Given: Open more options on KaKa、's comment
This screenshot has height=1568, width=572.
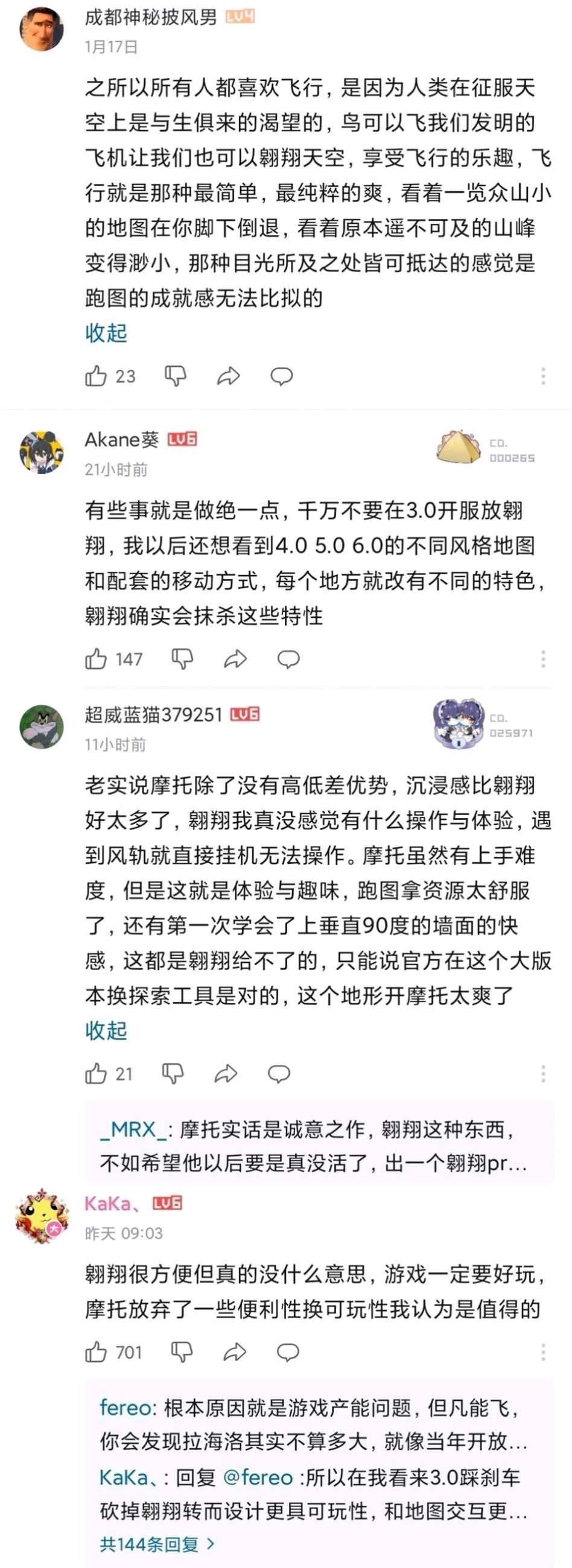Looking at the screenshot, I should 543,1353.
